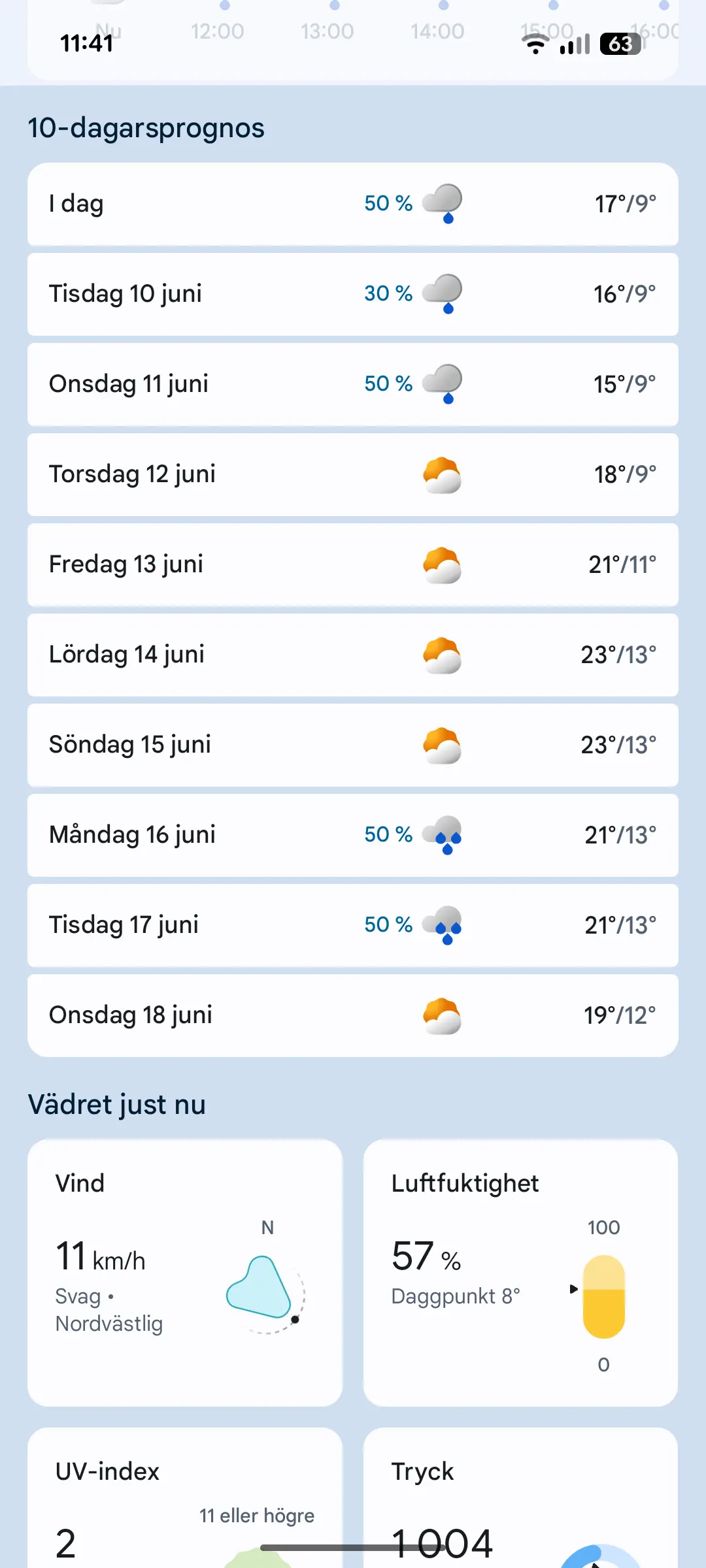The height and width of the screenshot is (1568, 706).
Task: Select the Fredag 13 juni row
Action: click(x=353, y=564)
